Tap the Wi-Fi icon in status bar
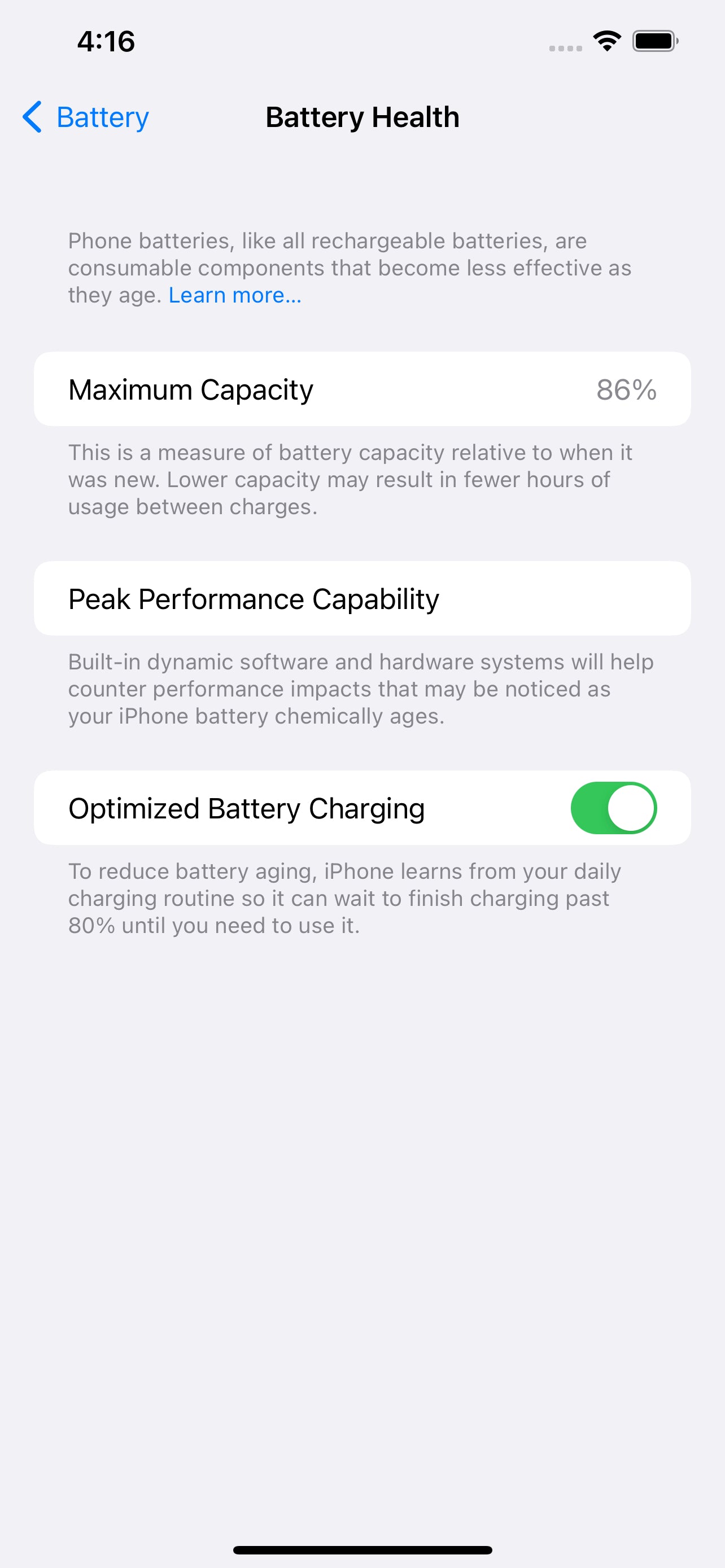This screenshot has width=725, height=1568. point(606,40)
